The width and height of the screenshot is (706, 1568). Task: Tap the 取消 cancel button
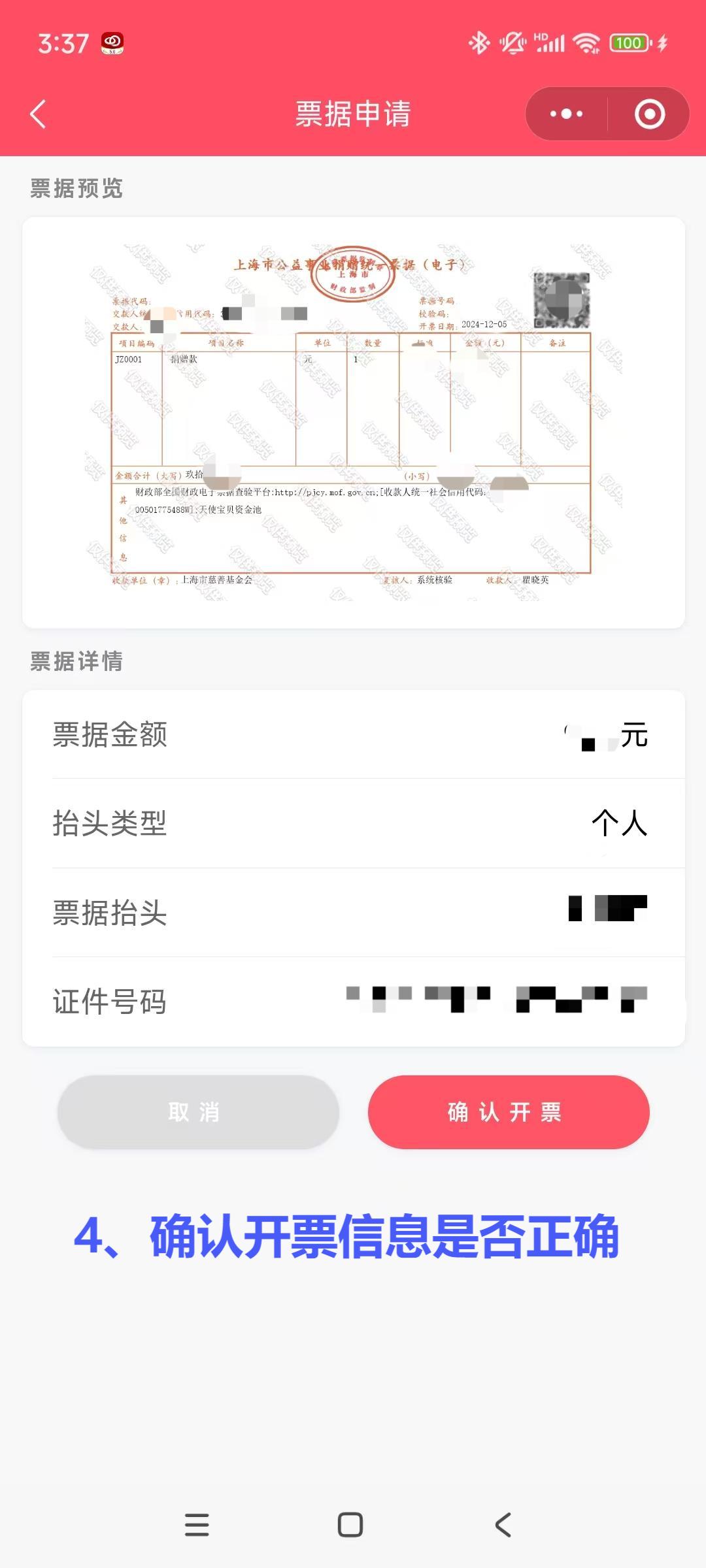pyautogui.click(x=198, y=1112)
